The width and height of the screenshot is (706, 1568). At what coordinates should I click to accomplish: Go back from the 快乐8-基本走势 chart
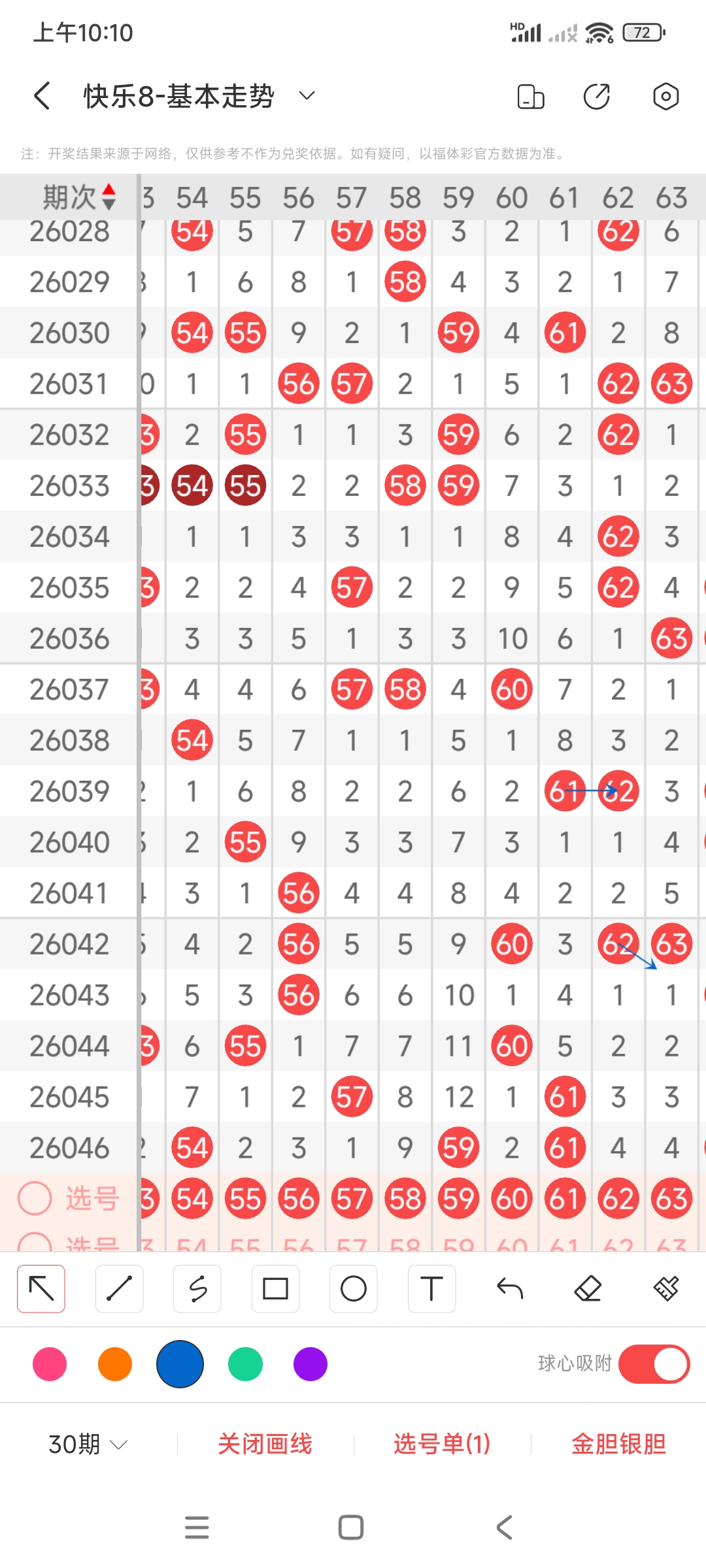click(42, 96)
